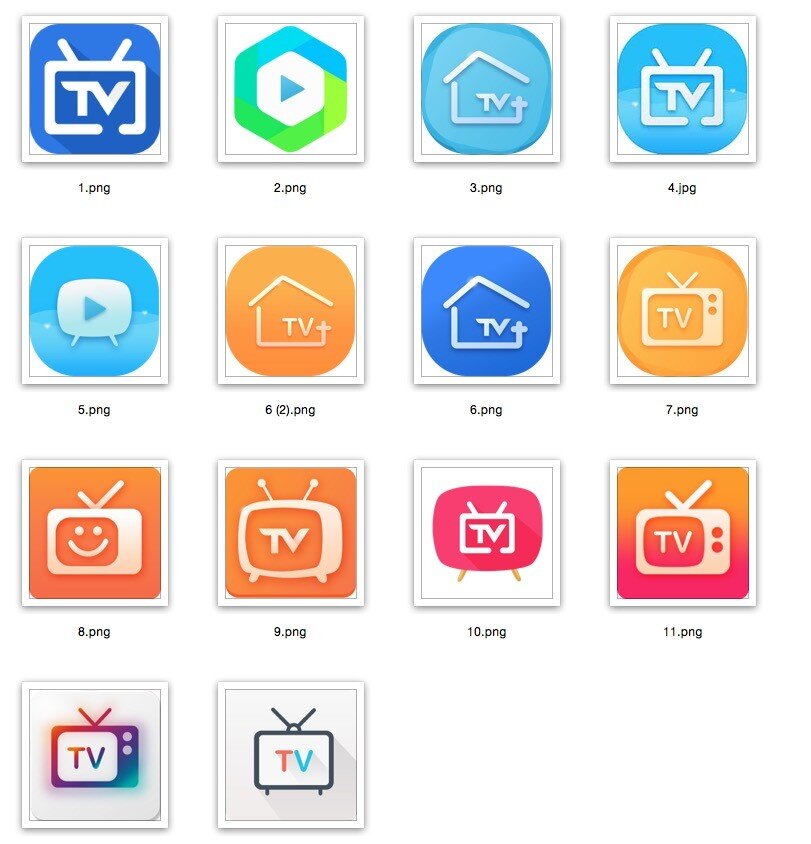Image resolution: width=811 pixels, height=844 pixels.
Task: Open the smiley TV file 8.png
Action: click(95, 533)
